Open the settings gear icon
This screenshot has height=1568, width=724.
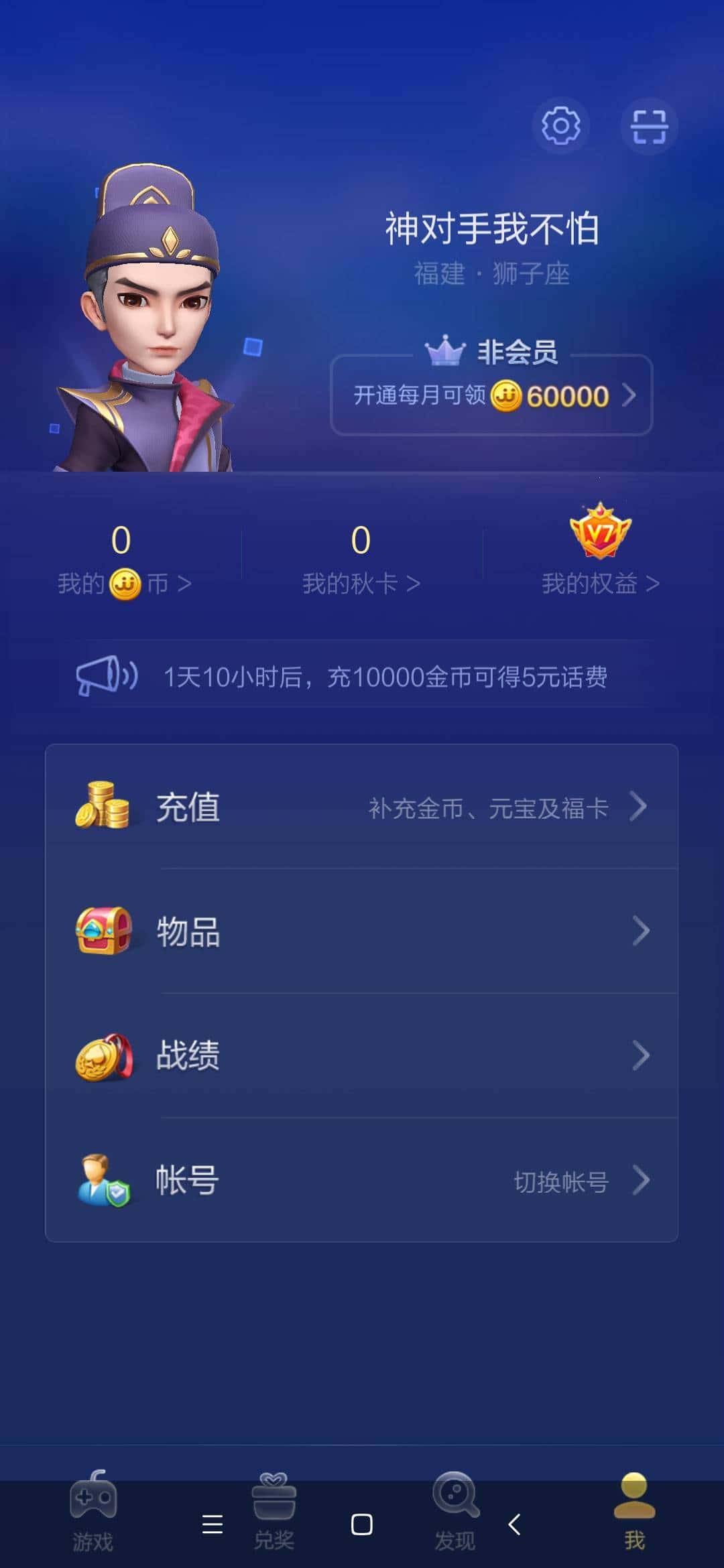click(562, 126)
